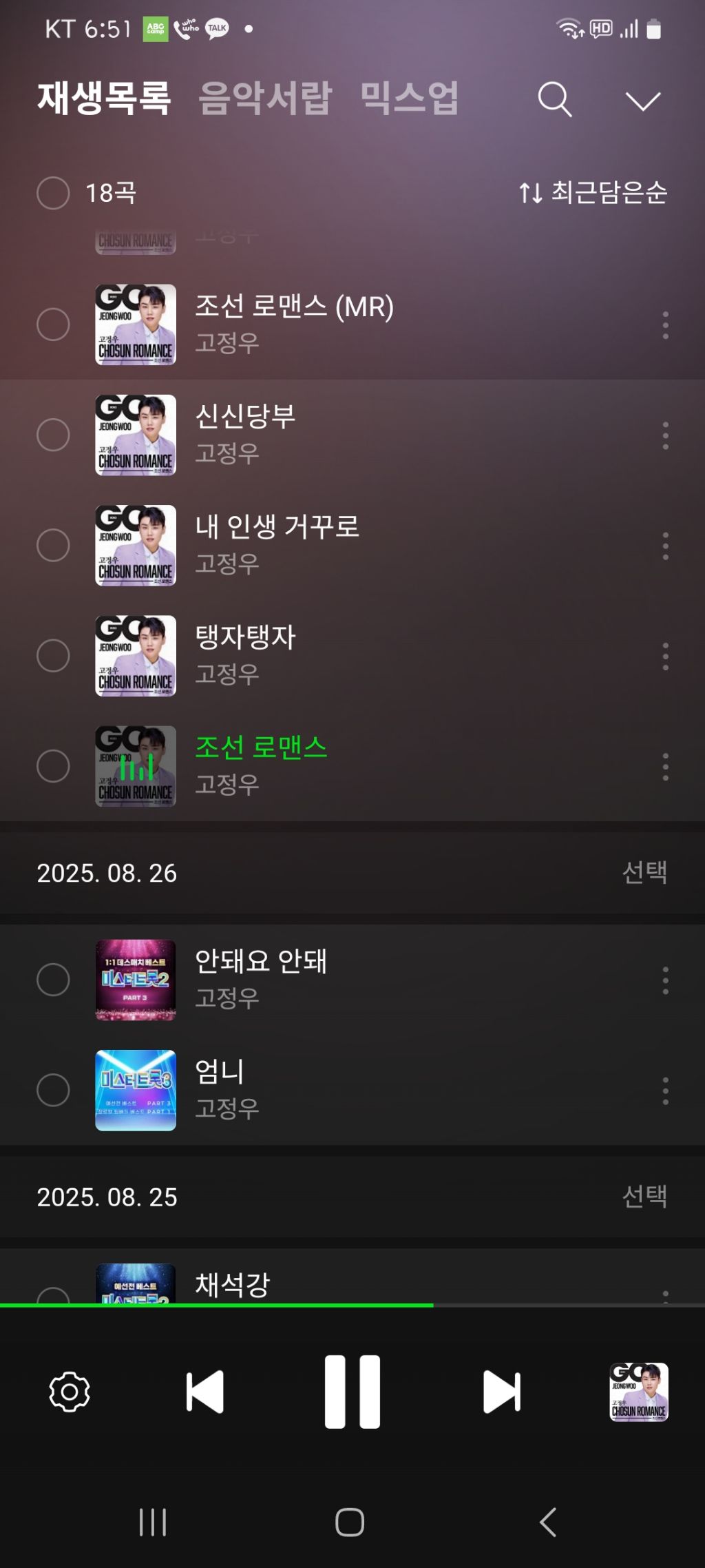Go back to the previous track
Viewport: 705px width, 1568px height.
(204, 1391)
